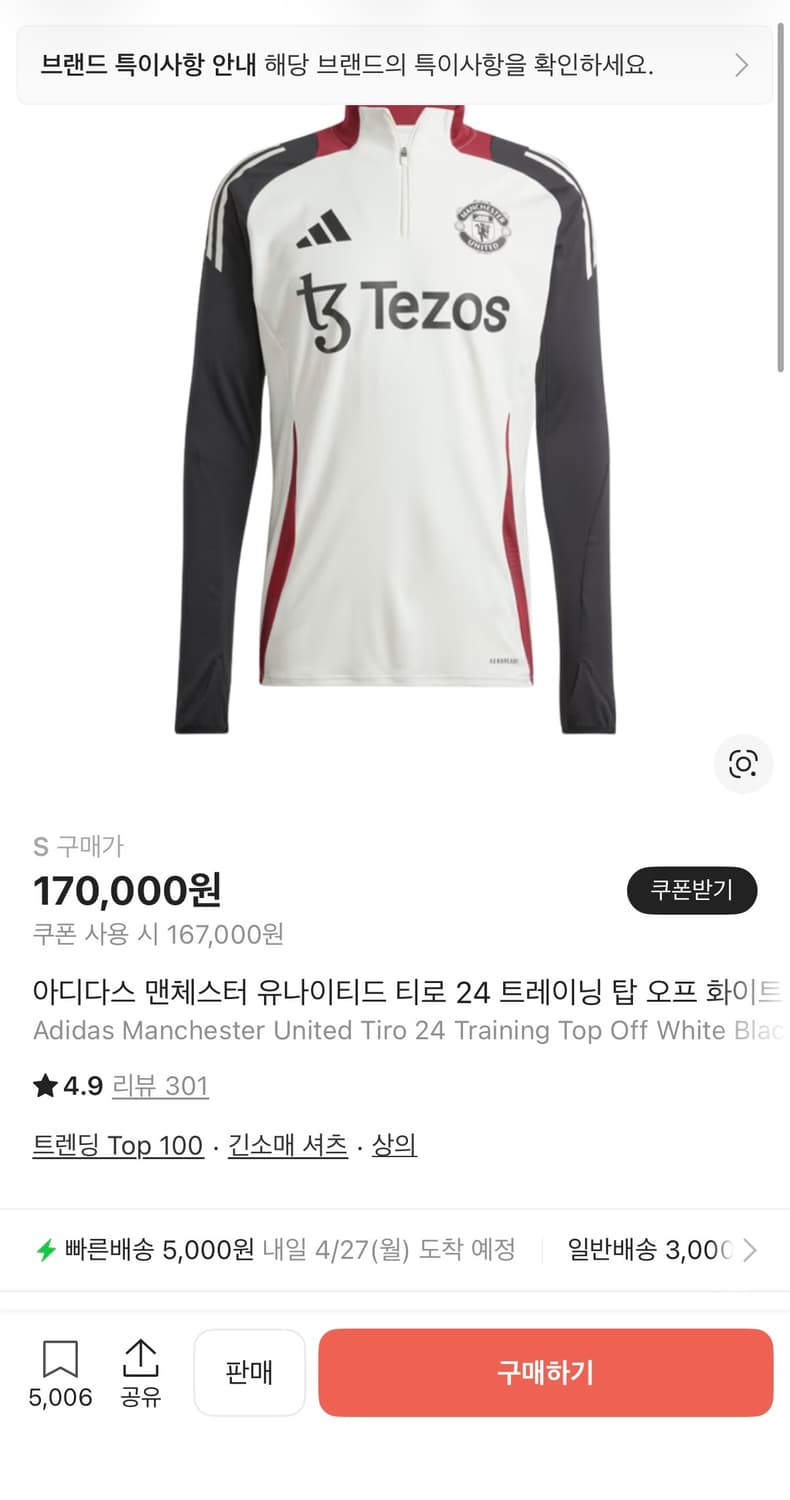Select the Adidas logo area of the product photo
The width and height of the screenshot is (790, 1500).
(325, 229)
